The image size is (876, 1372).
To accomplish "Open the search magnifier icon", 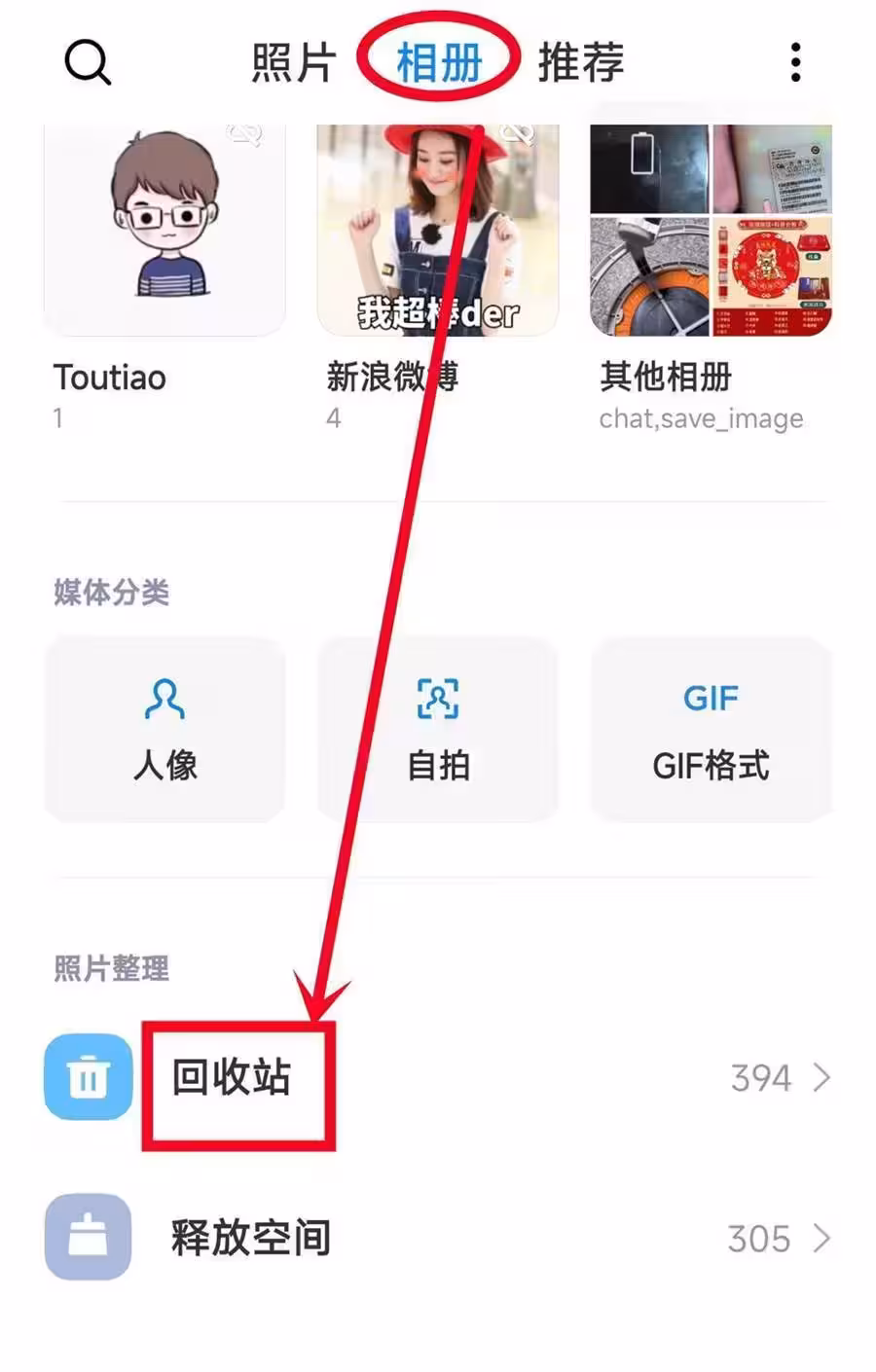I will (88, 64).
